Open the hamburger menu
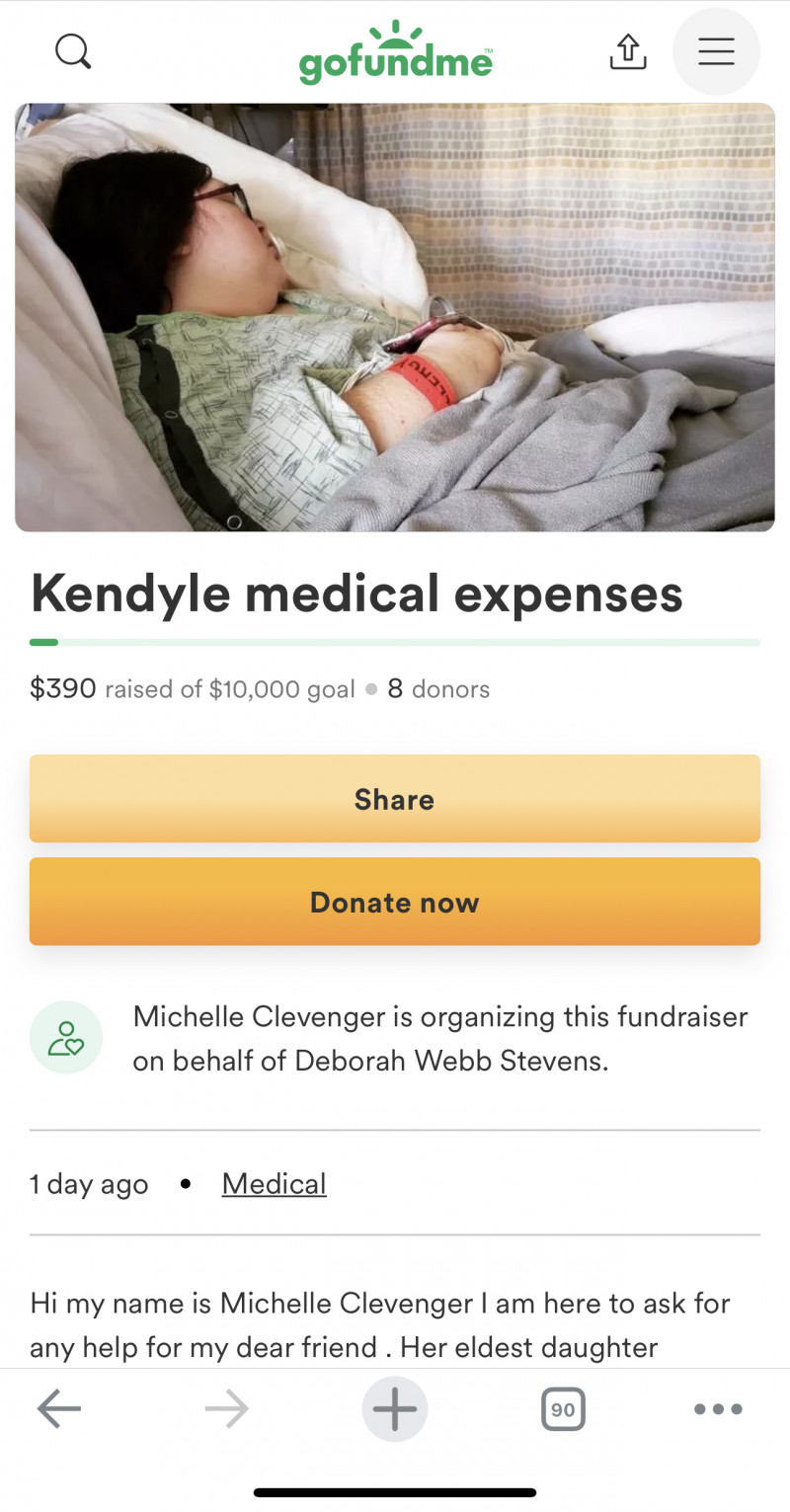The height and width of the screenshot is (1512, 790). [x=716, y=51]
